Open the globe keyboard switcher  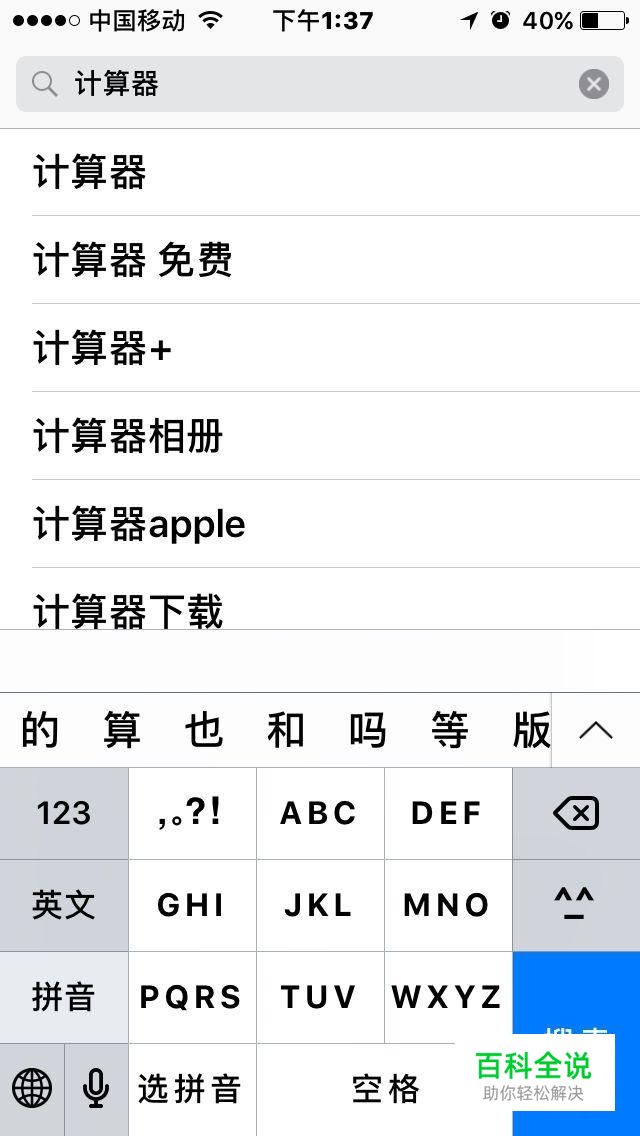[x=32, y=1089]
